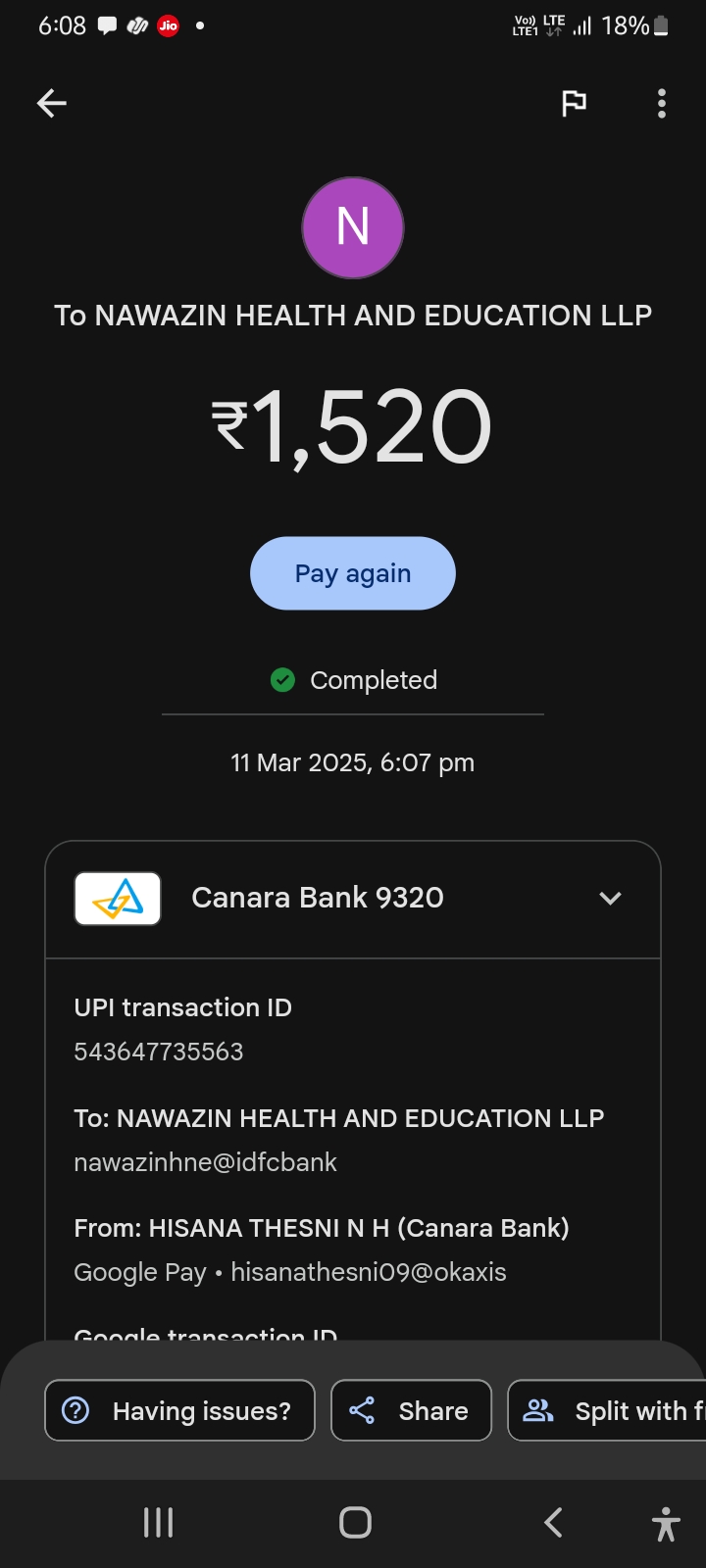Expand the Canara Bank 9320 details
Screen dimensions: 706x1568
[610, 898]
